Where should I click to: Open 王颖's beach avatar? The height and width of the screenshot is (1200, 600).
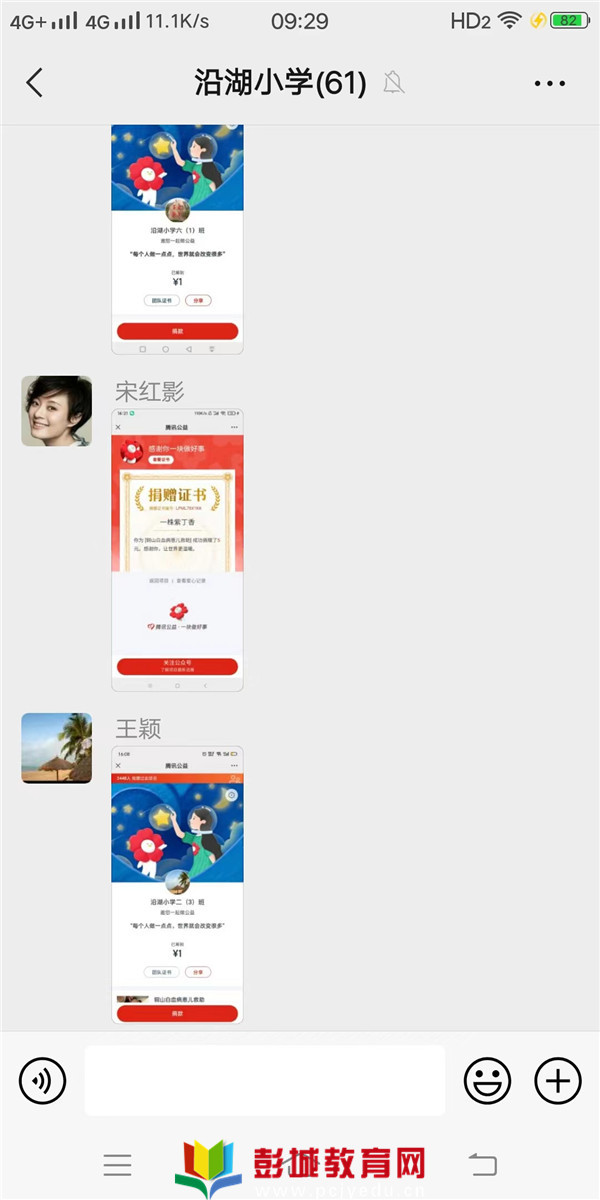(x=57, y=748)
